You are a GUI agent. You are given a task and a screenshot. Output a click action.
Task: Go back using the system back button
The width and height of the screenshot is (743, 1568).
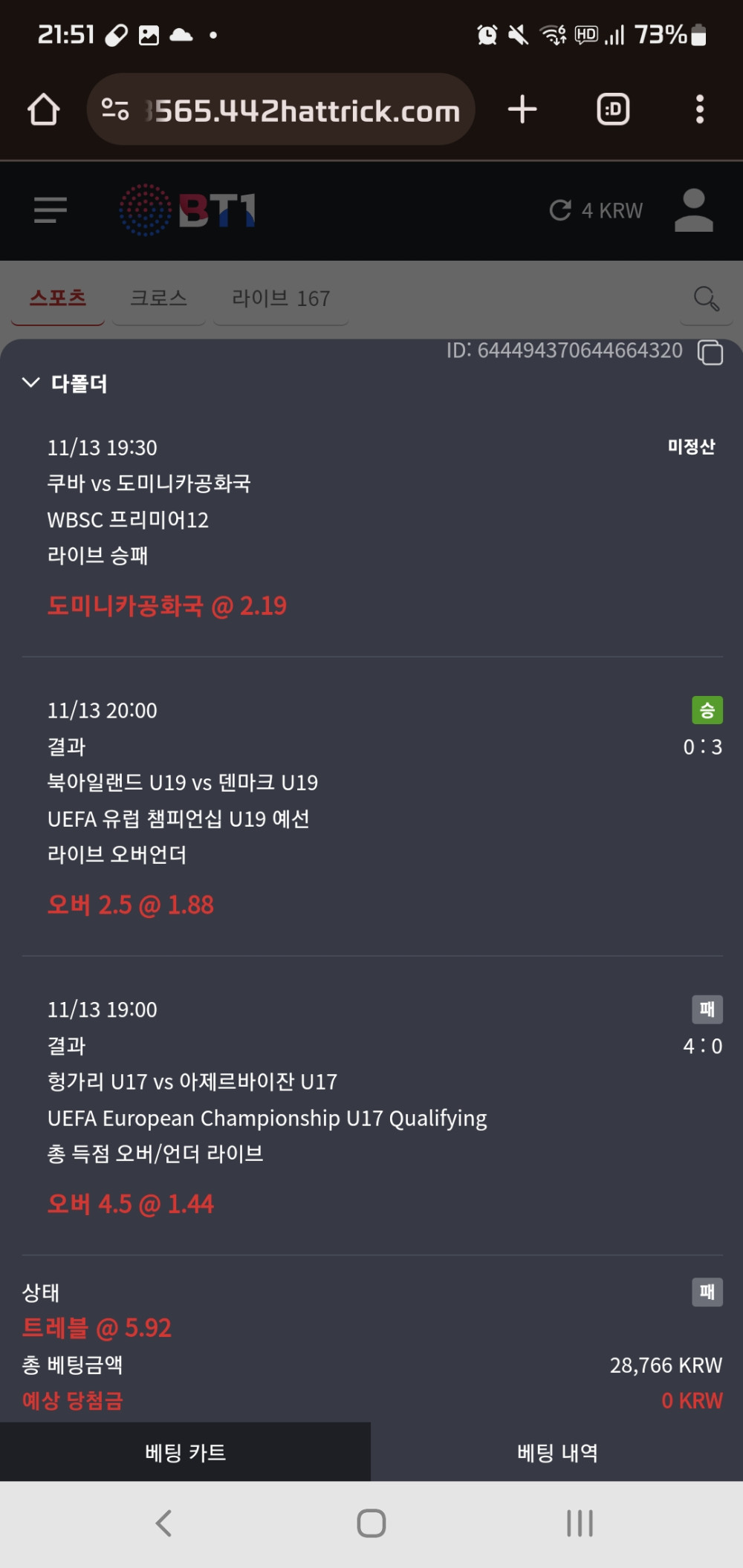pyautogui.click(x=163, y=1523)
